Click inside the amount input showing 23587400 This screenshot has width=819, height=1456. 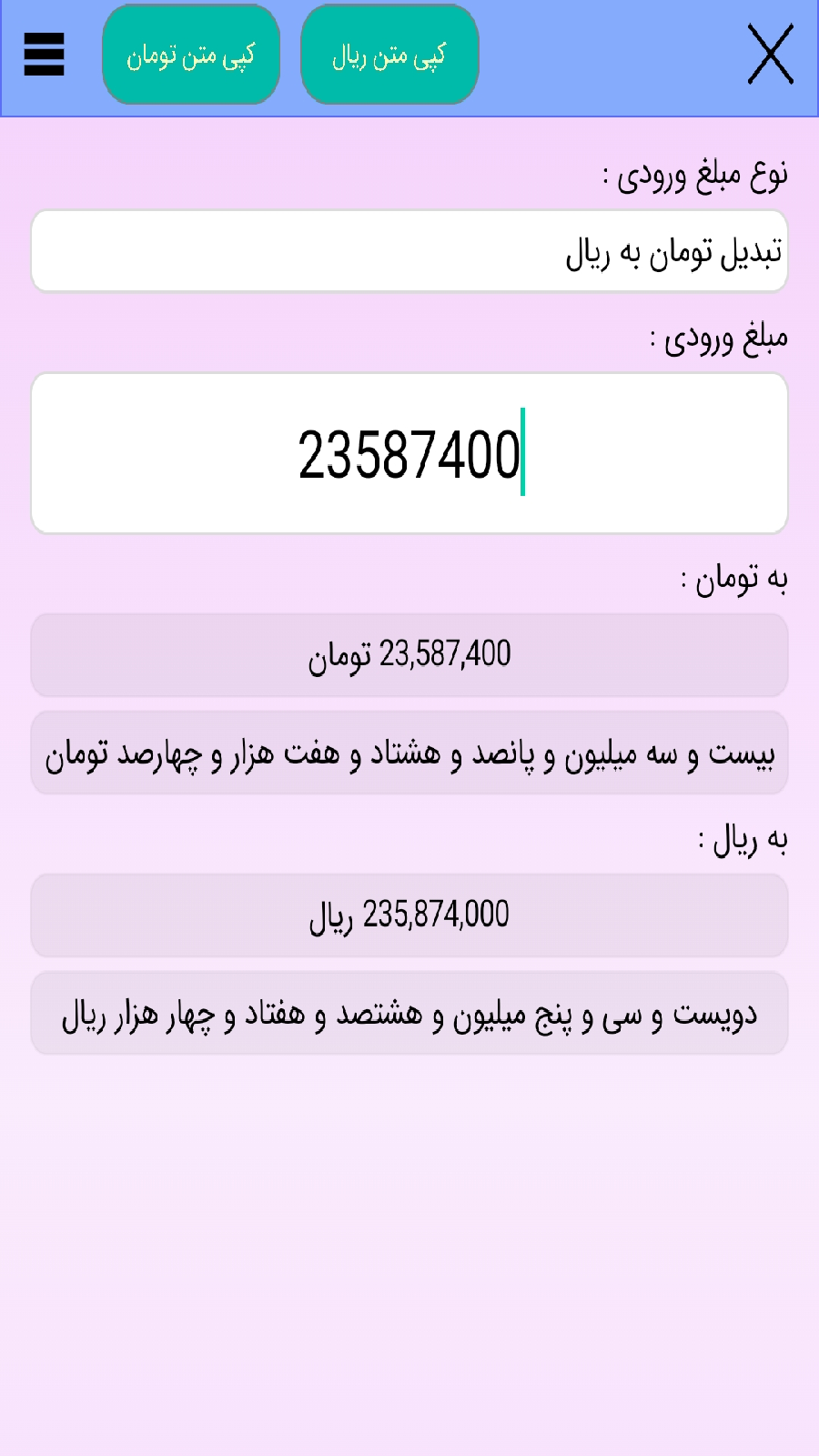point(409,452)
